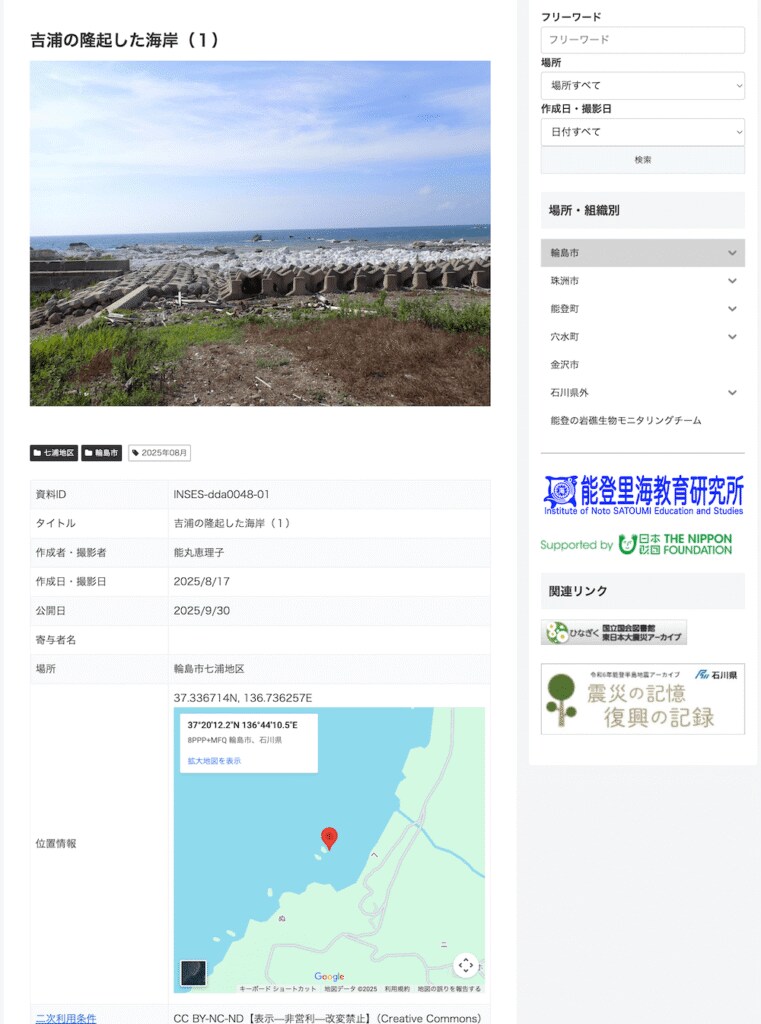Open the 二次利用条件 link

pos(66,1018)
